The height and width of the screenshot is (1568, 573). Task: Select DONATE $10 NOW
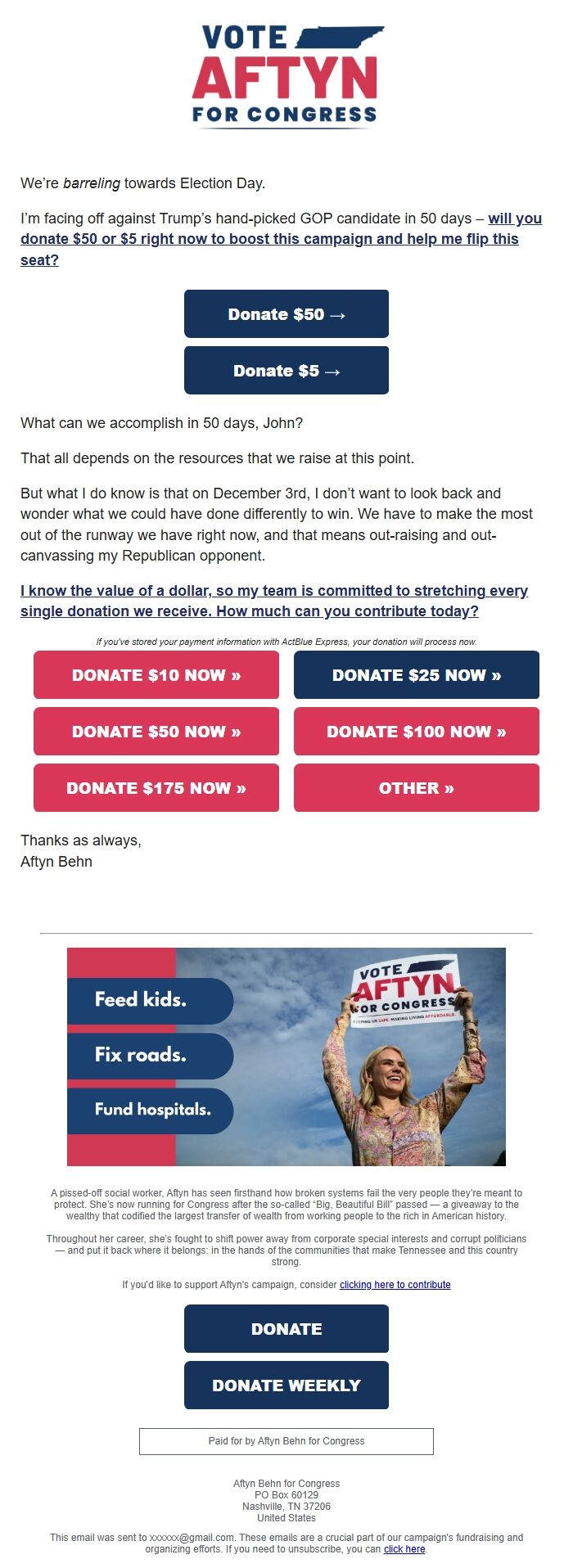156,675
